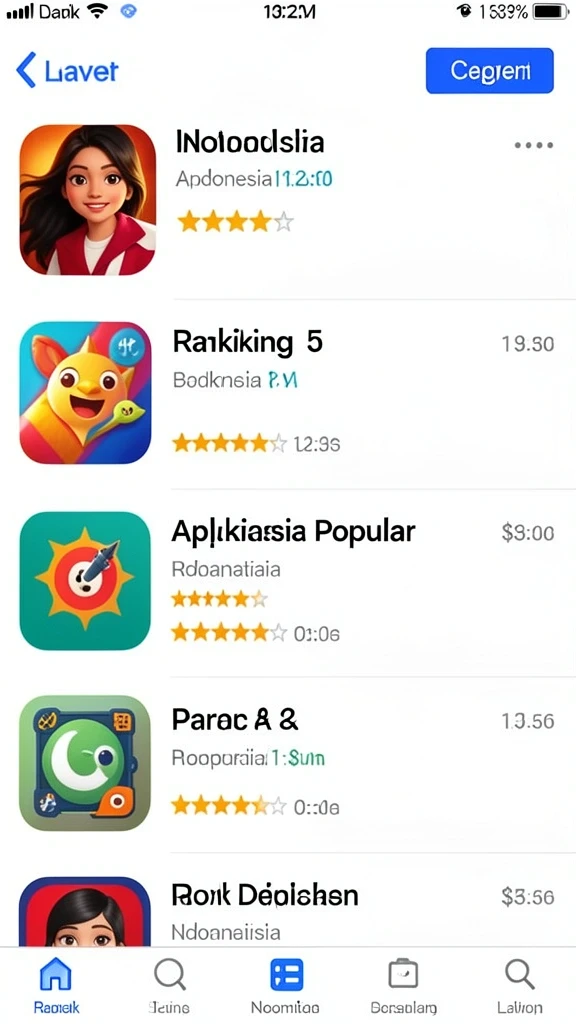576x1024 pixels.
Task: Open the Laliron search tab
Action: [x=520, y=985]
